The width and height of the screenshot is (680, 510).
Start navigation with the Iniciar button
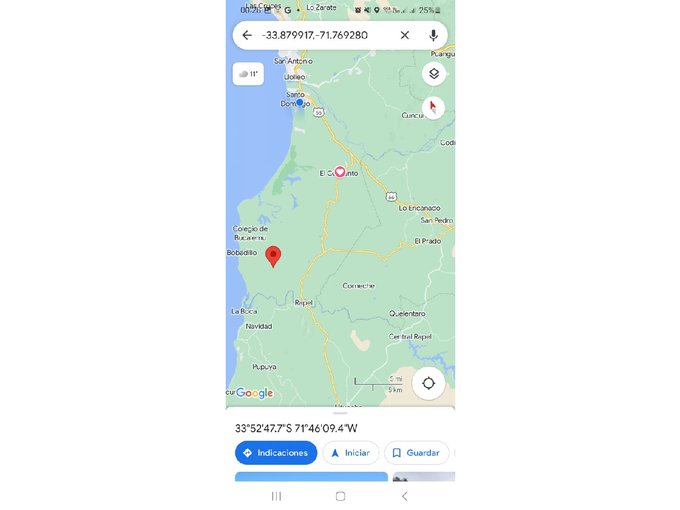pos(350,453)
